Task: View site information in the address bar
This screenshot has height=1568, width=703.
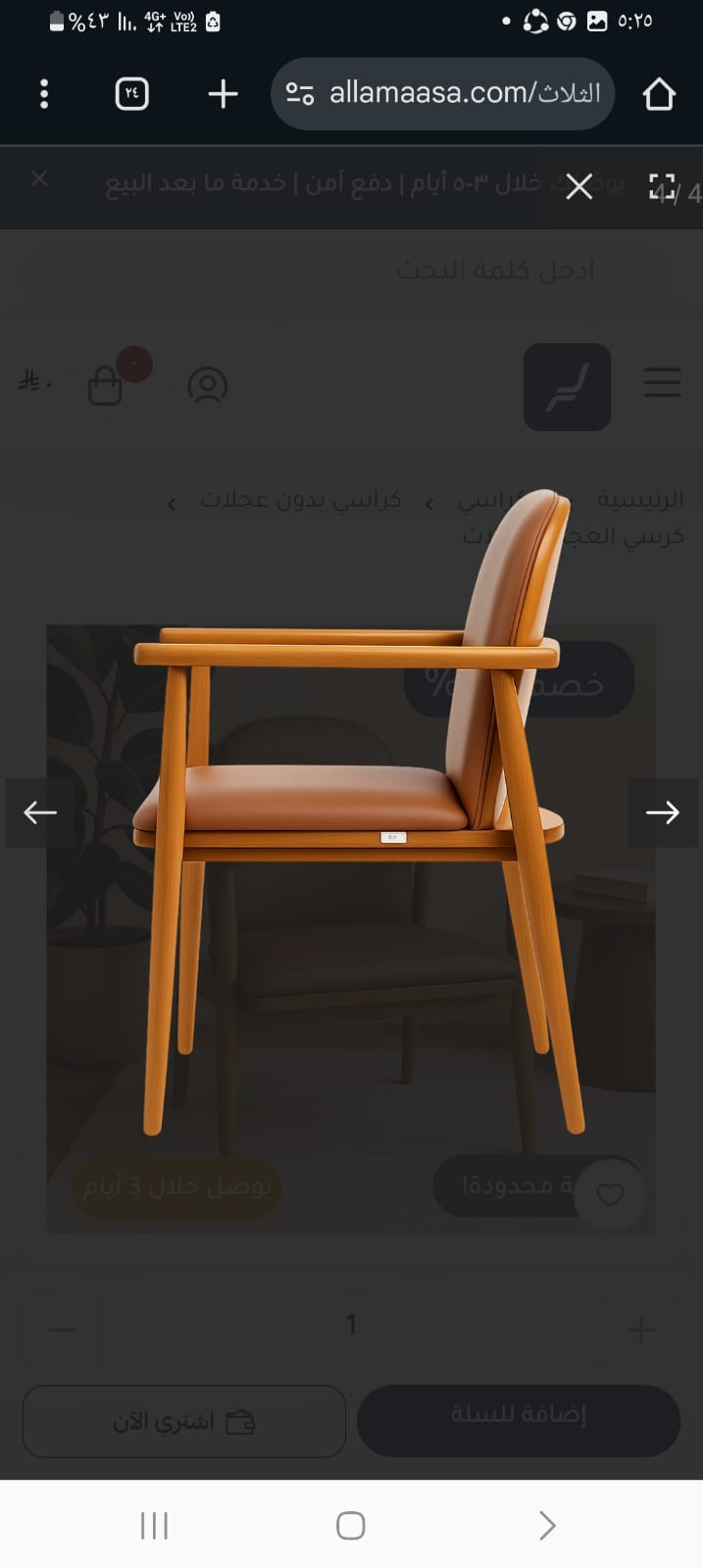Action: click(300, 94)
